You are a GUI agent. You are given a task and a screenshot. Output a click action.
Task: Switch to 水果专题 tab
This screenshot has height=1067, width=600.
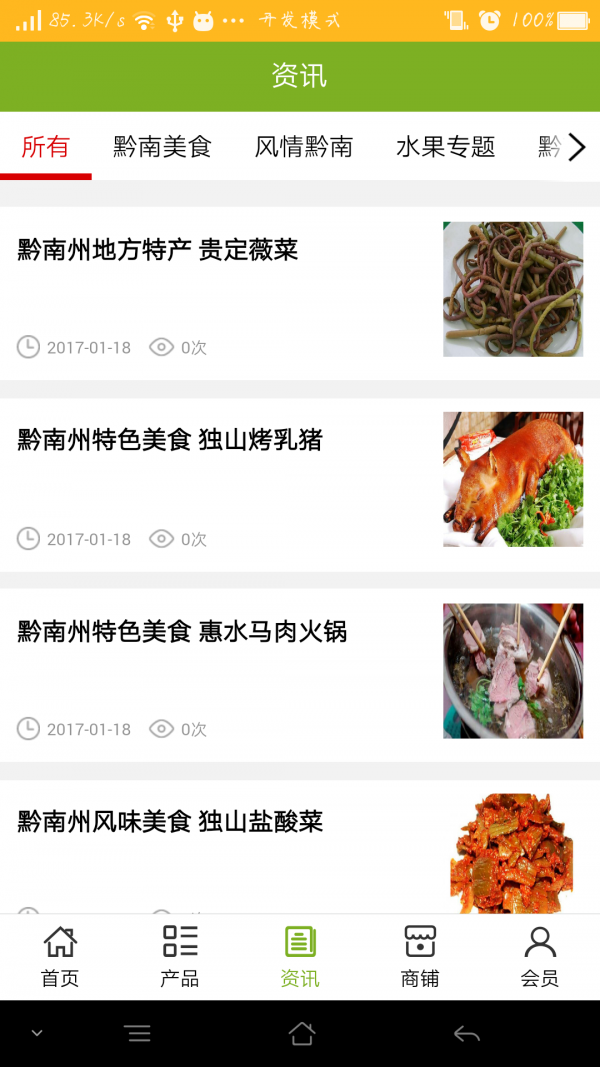(445, 147)
